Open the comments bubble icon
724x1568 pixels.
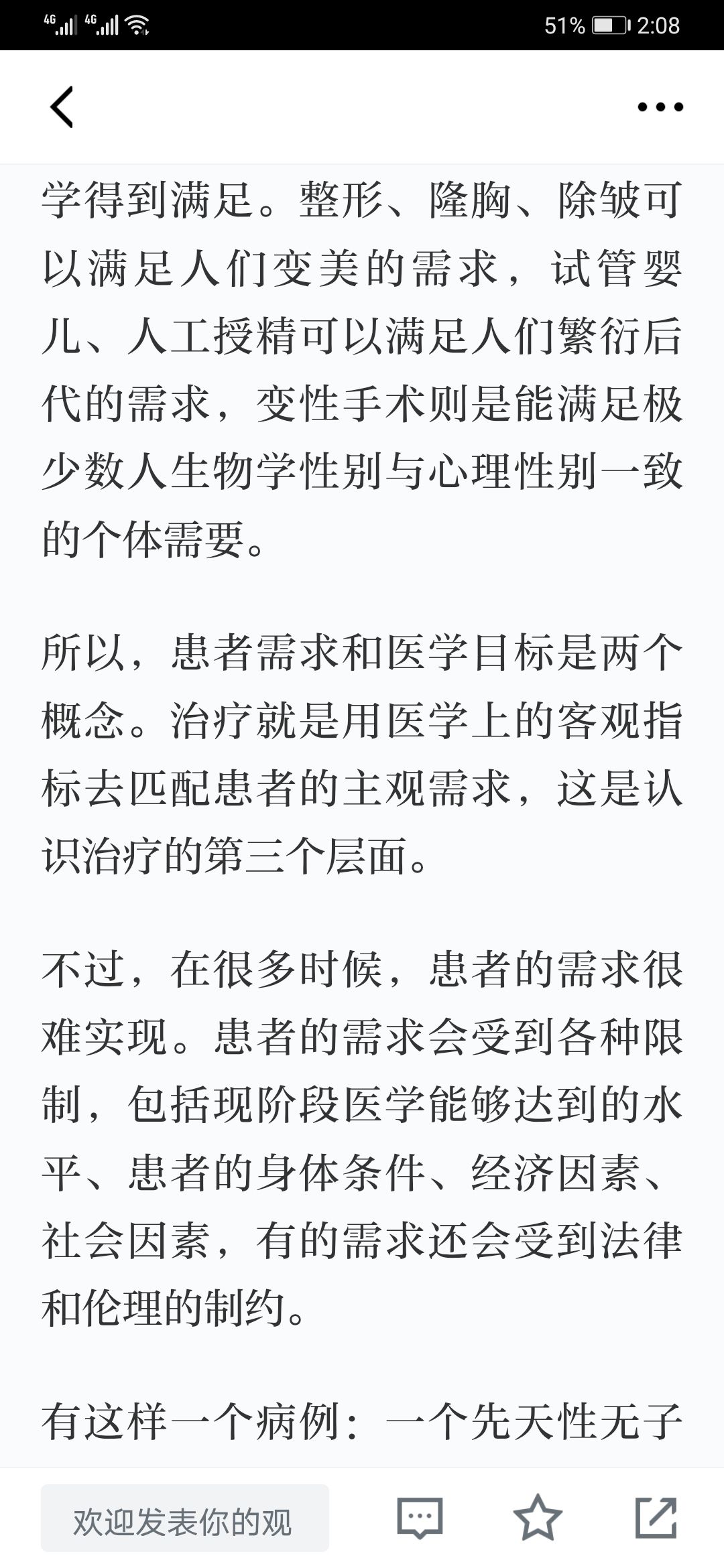tap(420, 1518)
